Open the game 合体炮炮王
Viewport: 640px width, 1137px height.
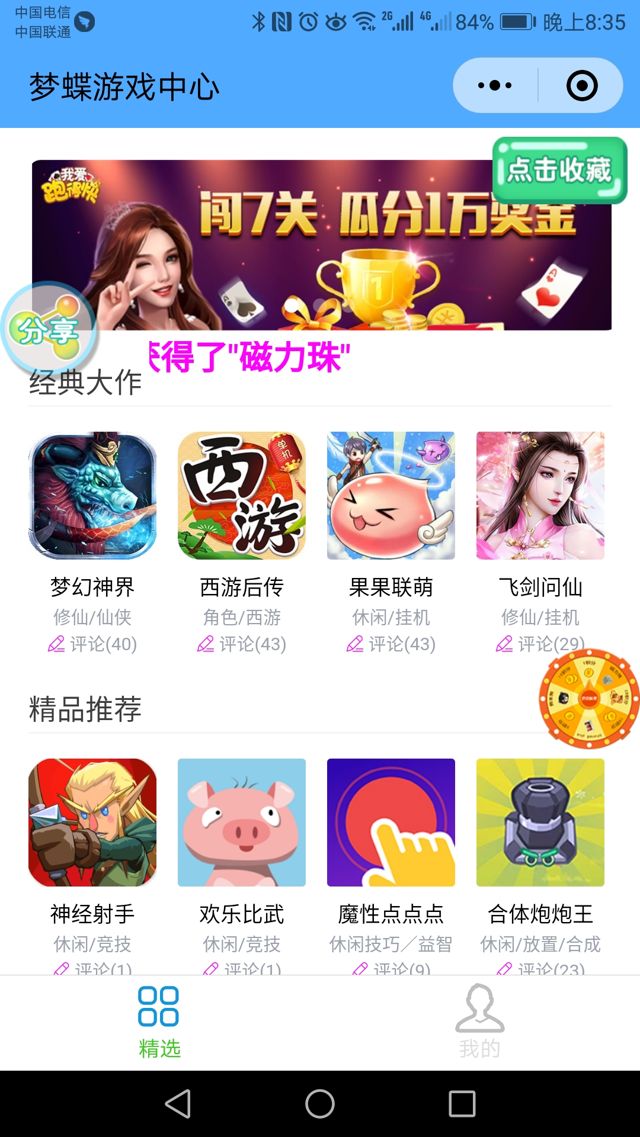540,822
